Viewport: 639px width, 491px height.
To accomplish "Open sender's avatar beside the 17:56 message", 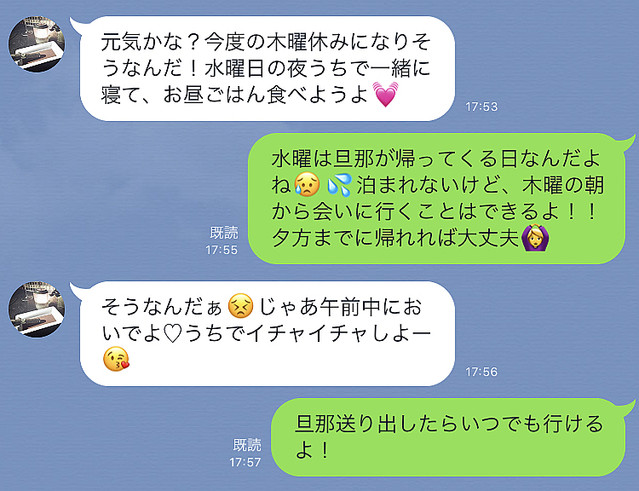I will click(39, 311).
